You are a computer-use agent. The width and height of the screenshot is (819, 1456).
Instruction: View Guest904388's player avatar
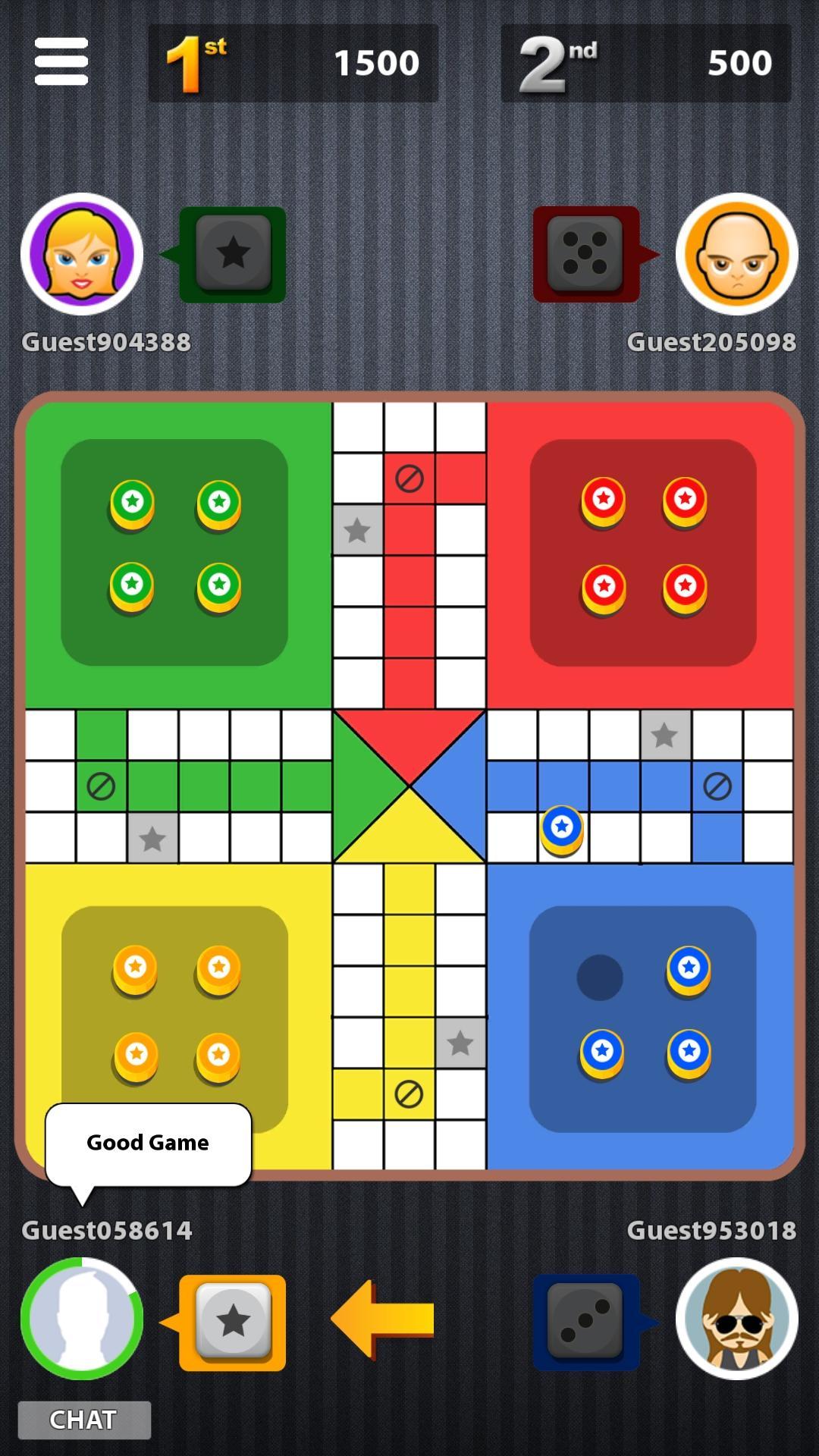(82, 254)
